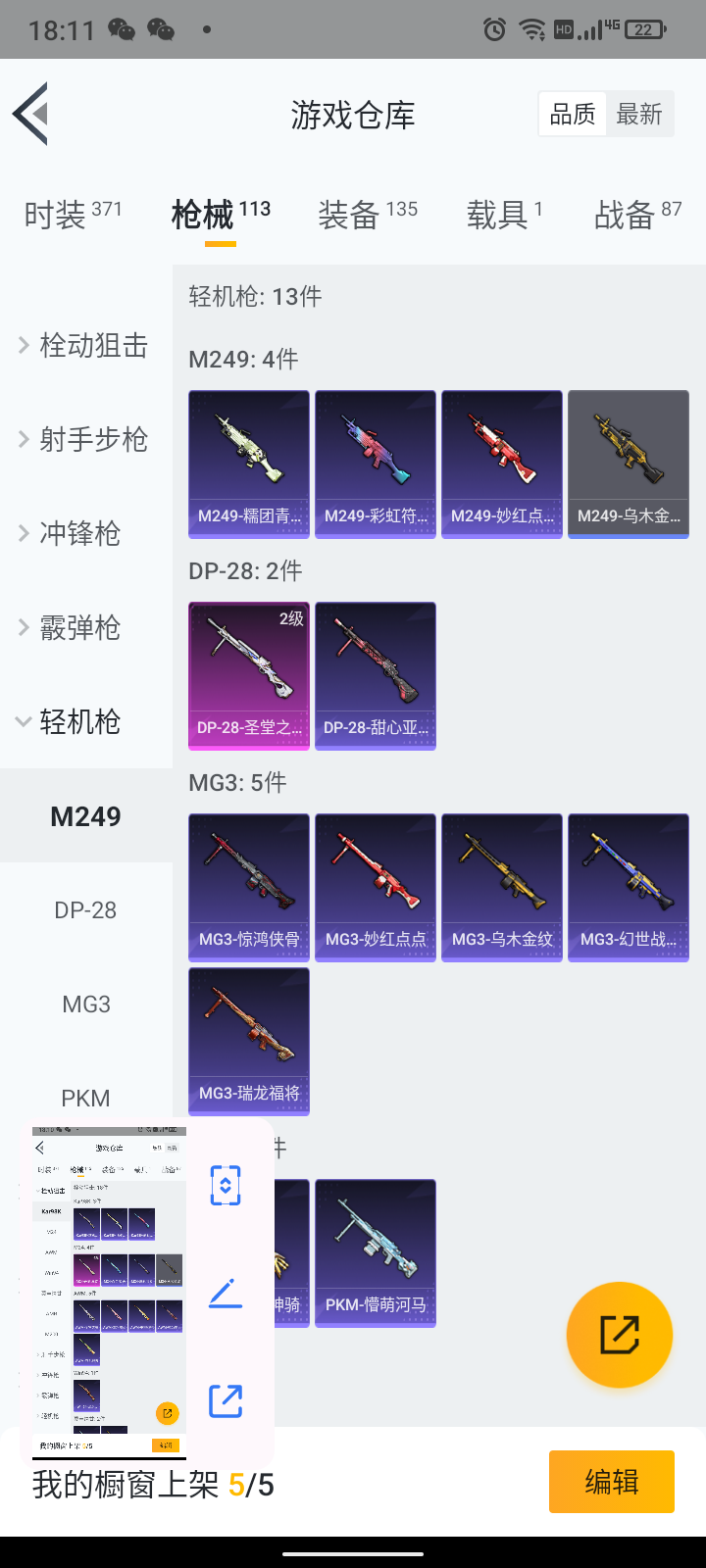The image size is (706, 1568).
Task: Select DP-28 in the side list
Action: [85, 910]
